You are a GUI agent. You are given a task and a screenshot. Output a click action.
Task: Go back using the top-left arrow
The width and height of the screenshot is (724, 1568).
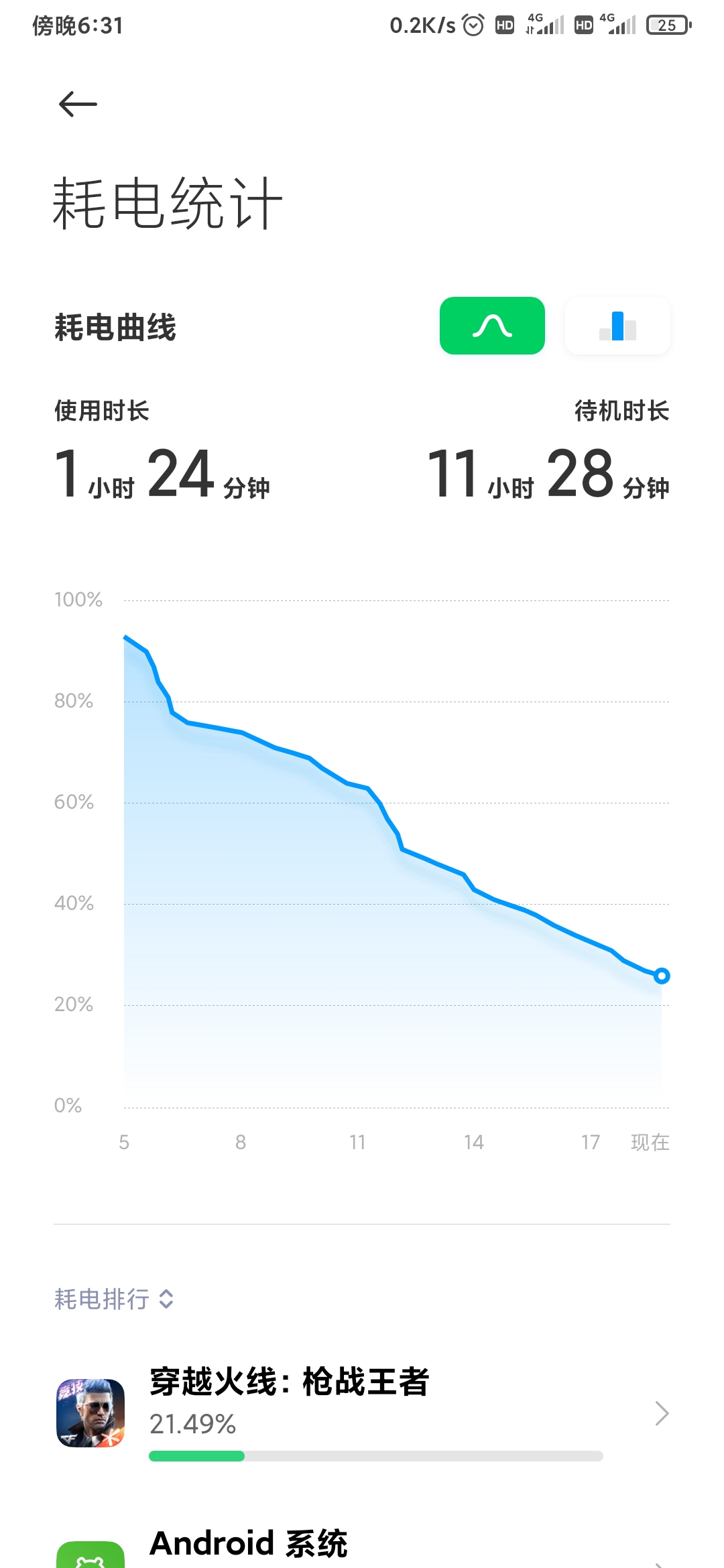(x=78, y=104)
